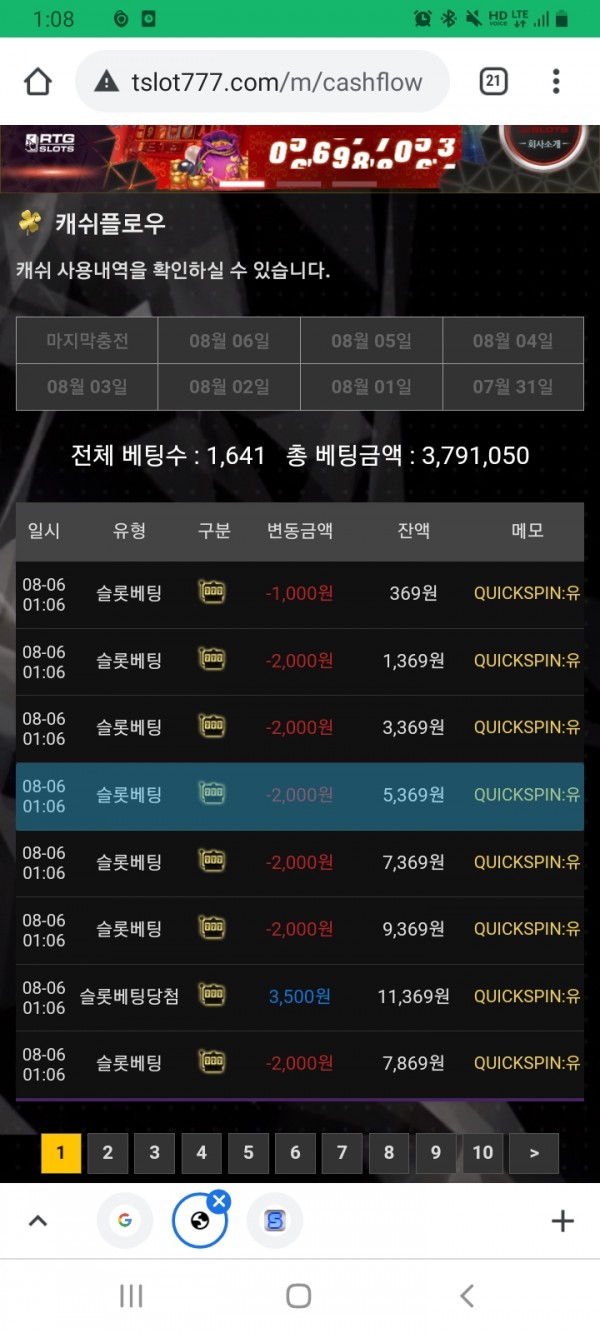Close the current tab in tab strip
The height and width of the screenshot is (1333, 600).
click(220, 1201)
